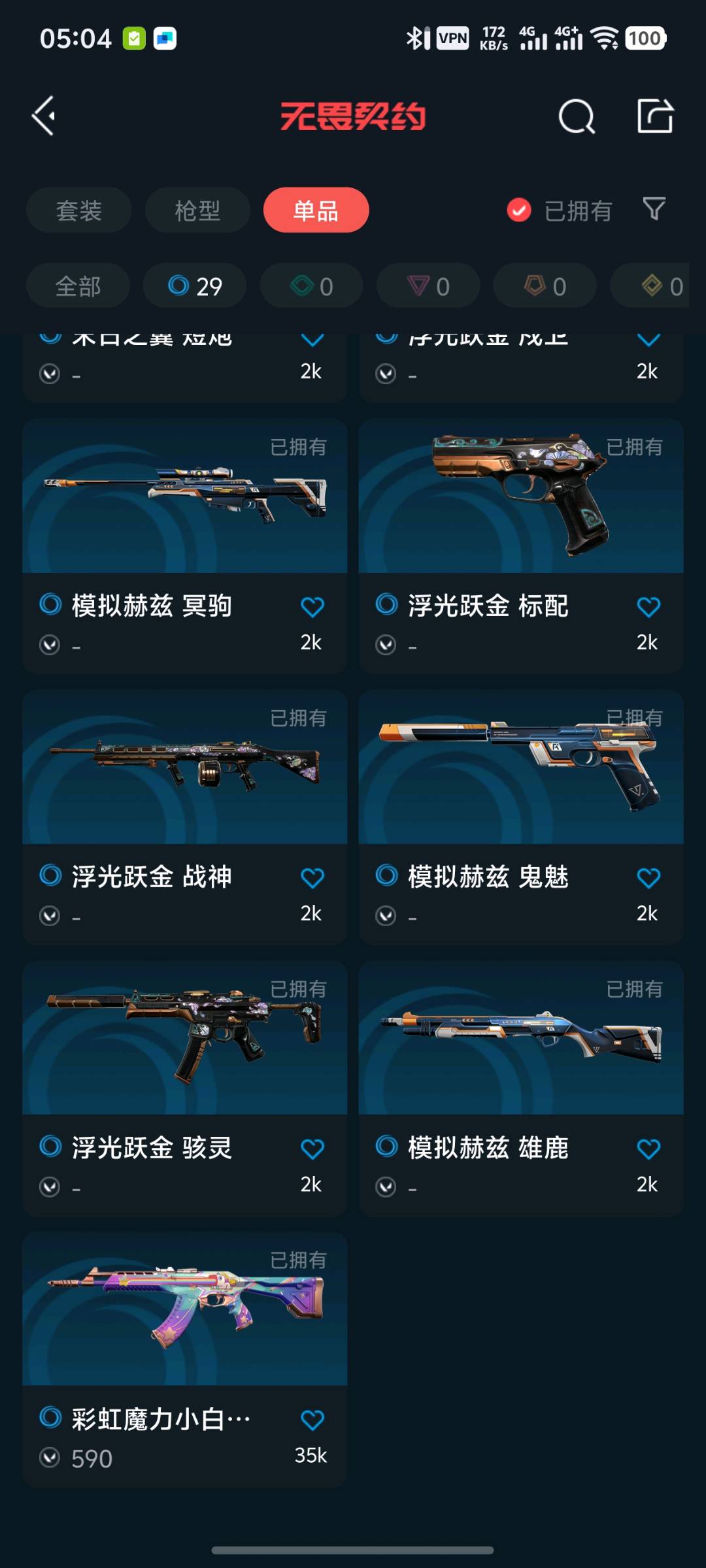Viewport: 706px width, 1568px height.
Task: Toggle the 已拥有 checkbox
Action: click(519, 210)
